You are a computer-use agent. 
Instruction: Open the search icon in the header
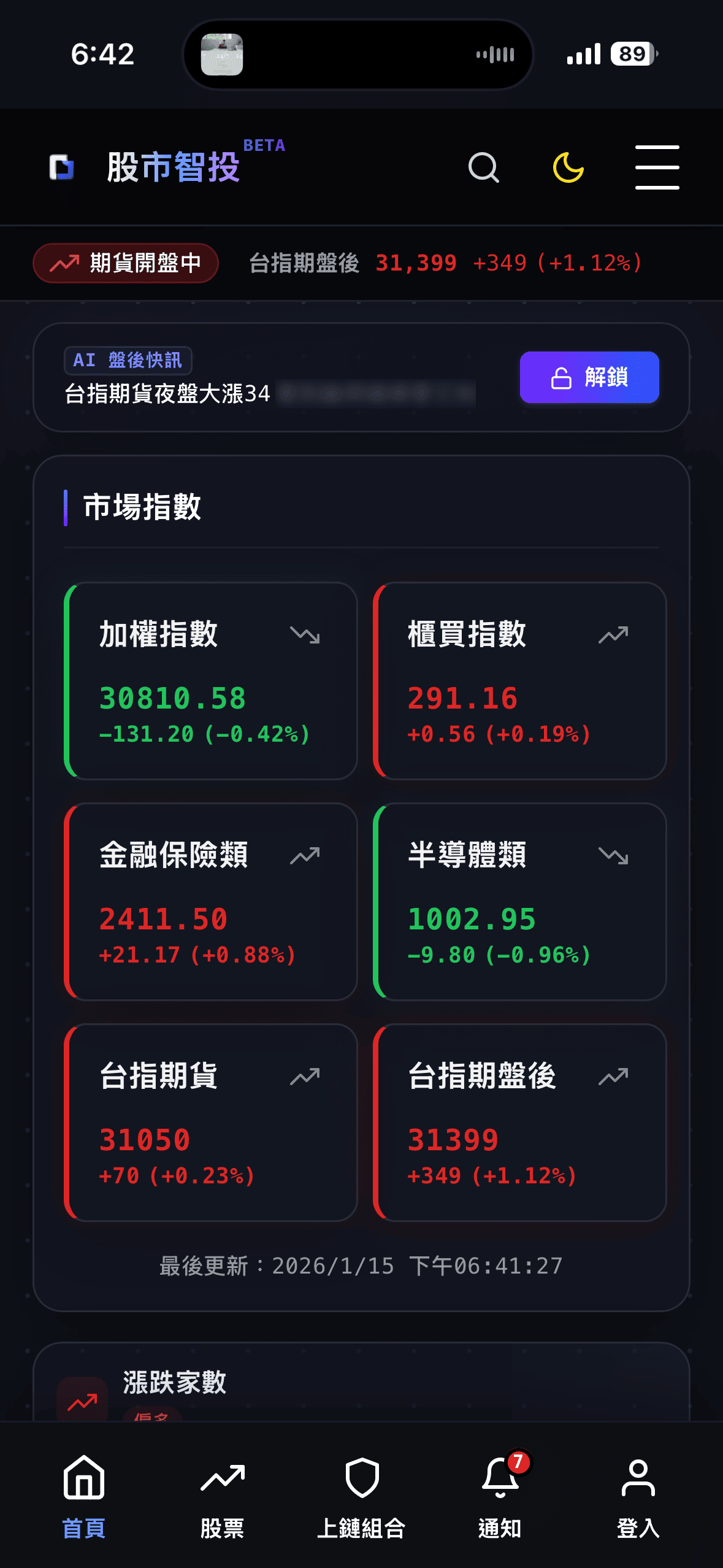tap(483, 167)
